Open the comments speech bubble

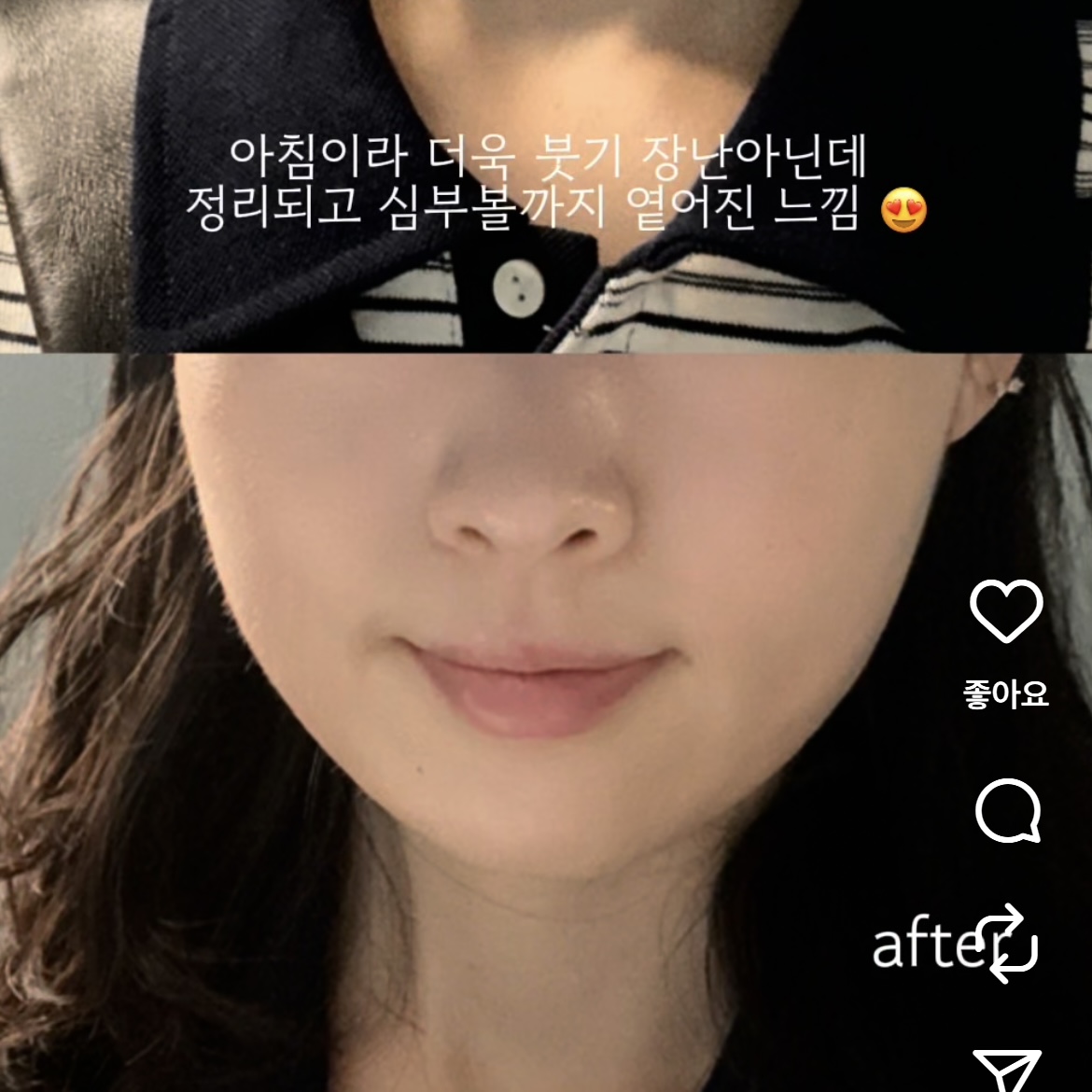1007,811
